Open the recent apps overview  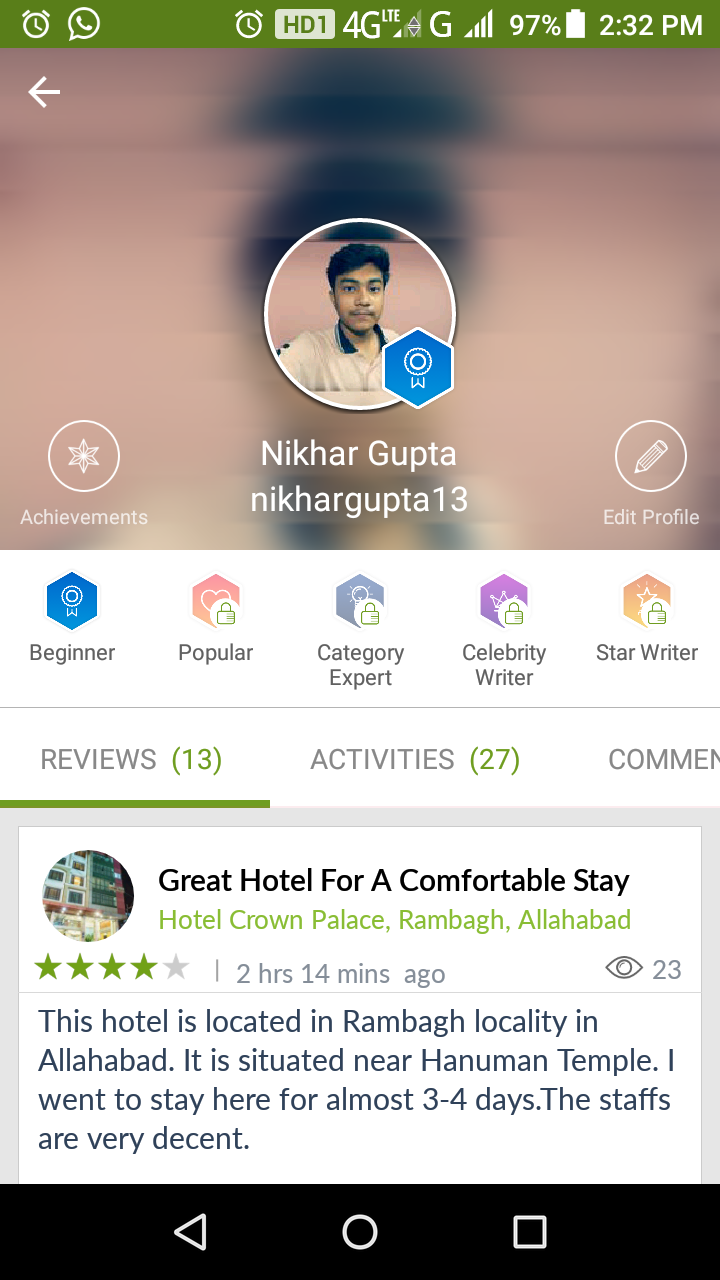(530, 1232)
